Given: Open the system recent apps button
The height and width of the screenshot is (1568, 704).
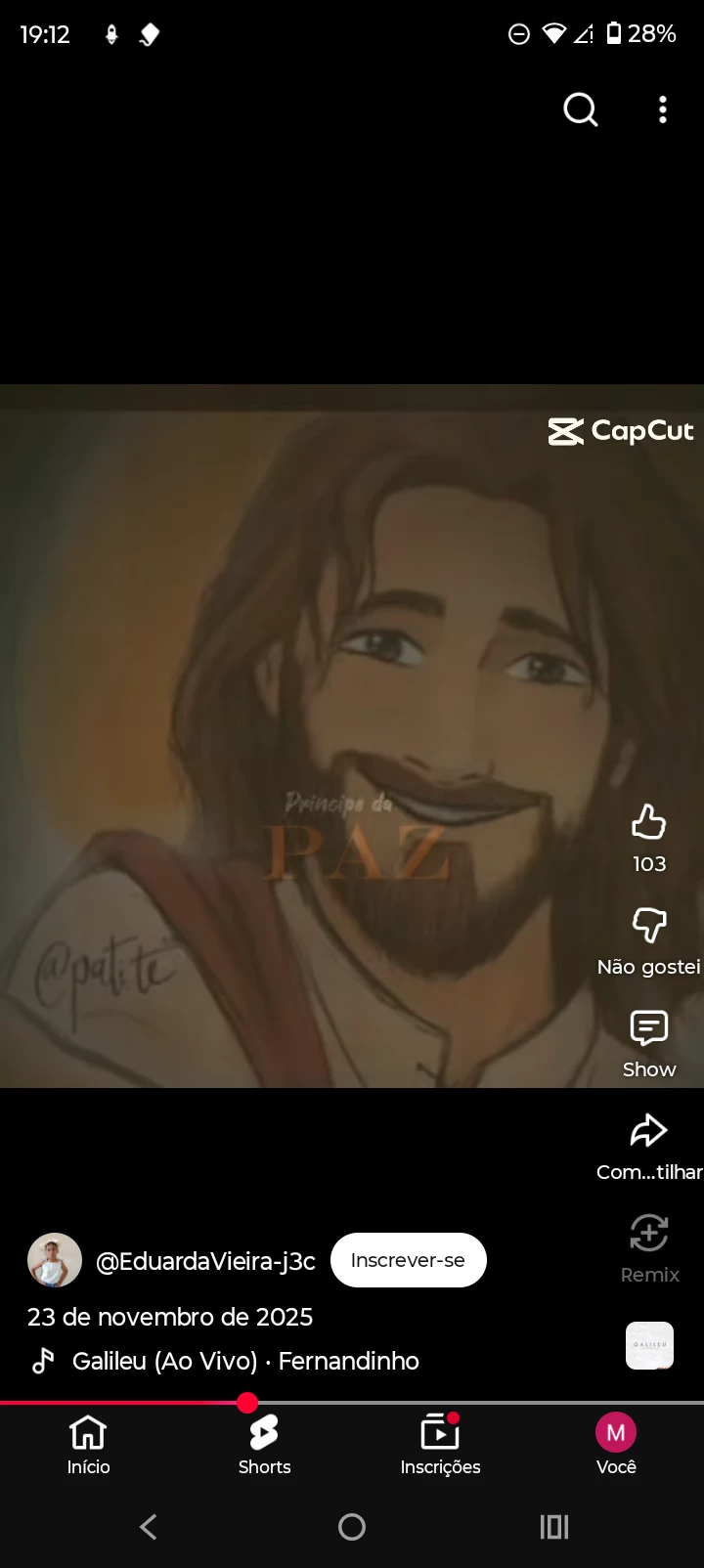Looking at the screenshot, I should coord(554,1527).
